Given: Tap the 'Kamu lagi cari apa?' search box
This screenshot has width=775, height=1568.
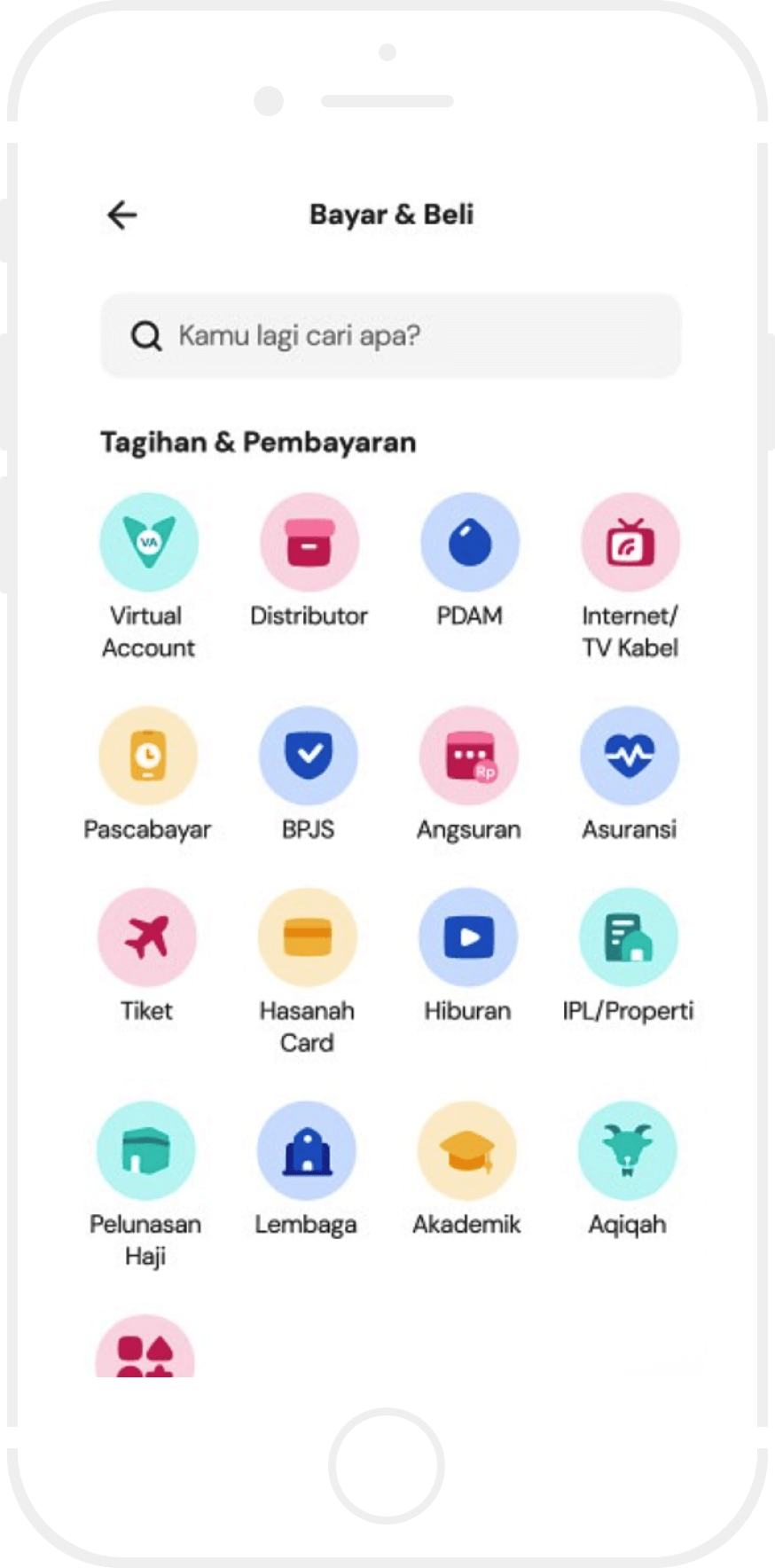Looking at the screenshot, I should point(390,335).
